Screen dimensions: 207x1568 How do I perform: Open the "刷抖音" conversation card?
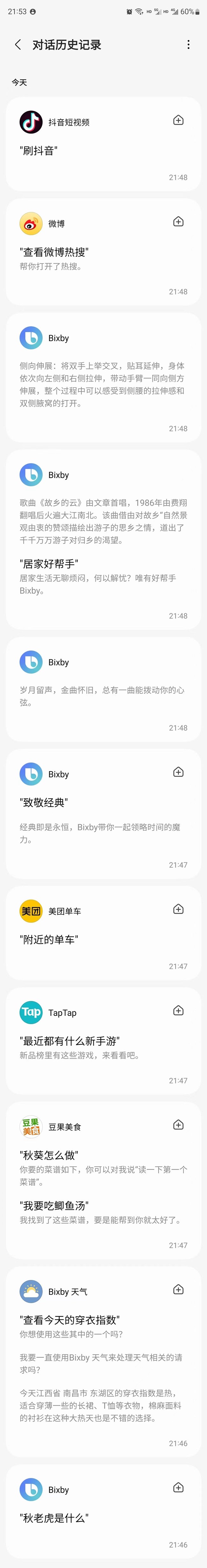(39, 151)
